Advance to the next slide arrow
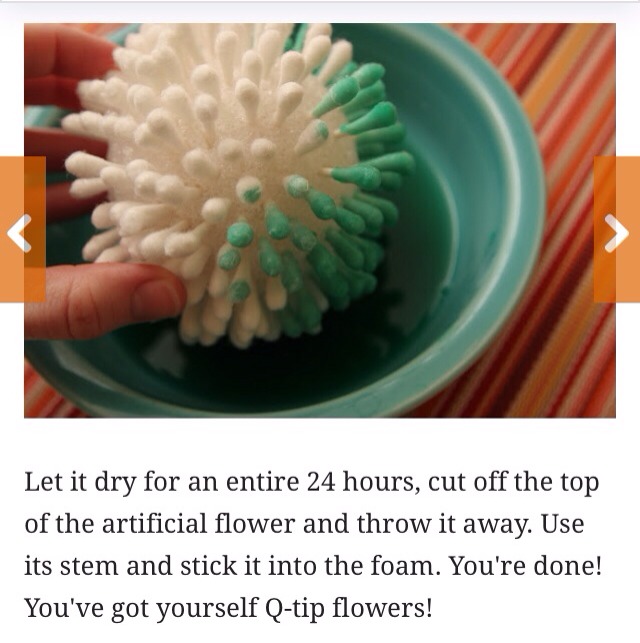 (x=617, y=231)
